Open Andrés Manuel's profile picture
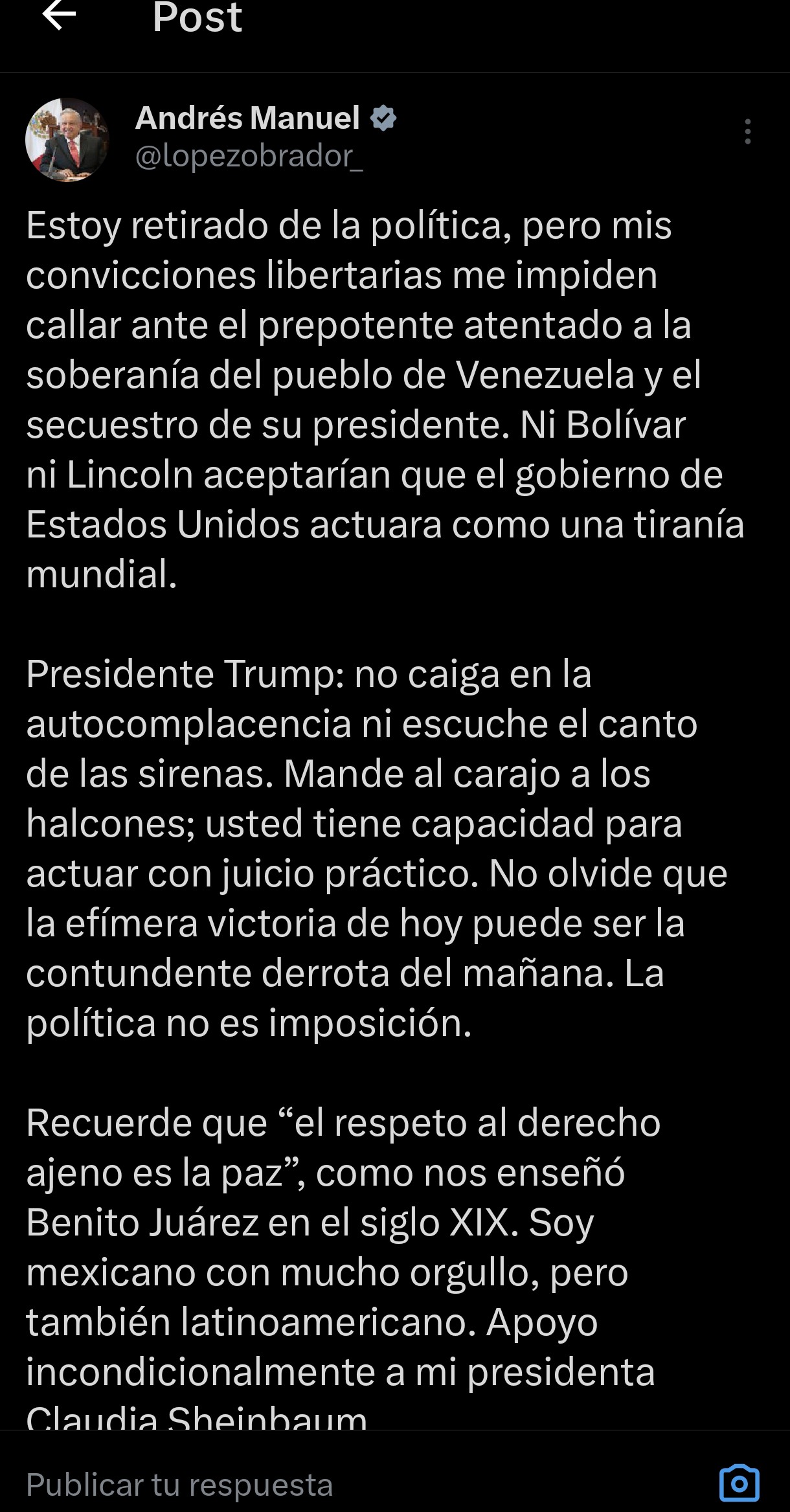The image size is (790, 1512). (67, 140)
